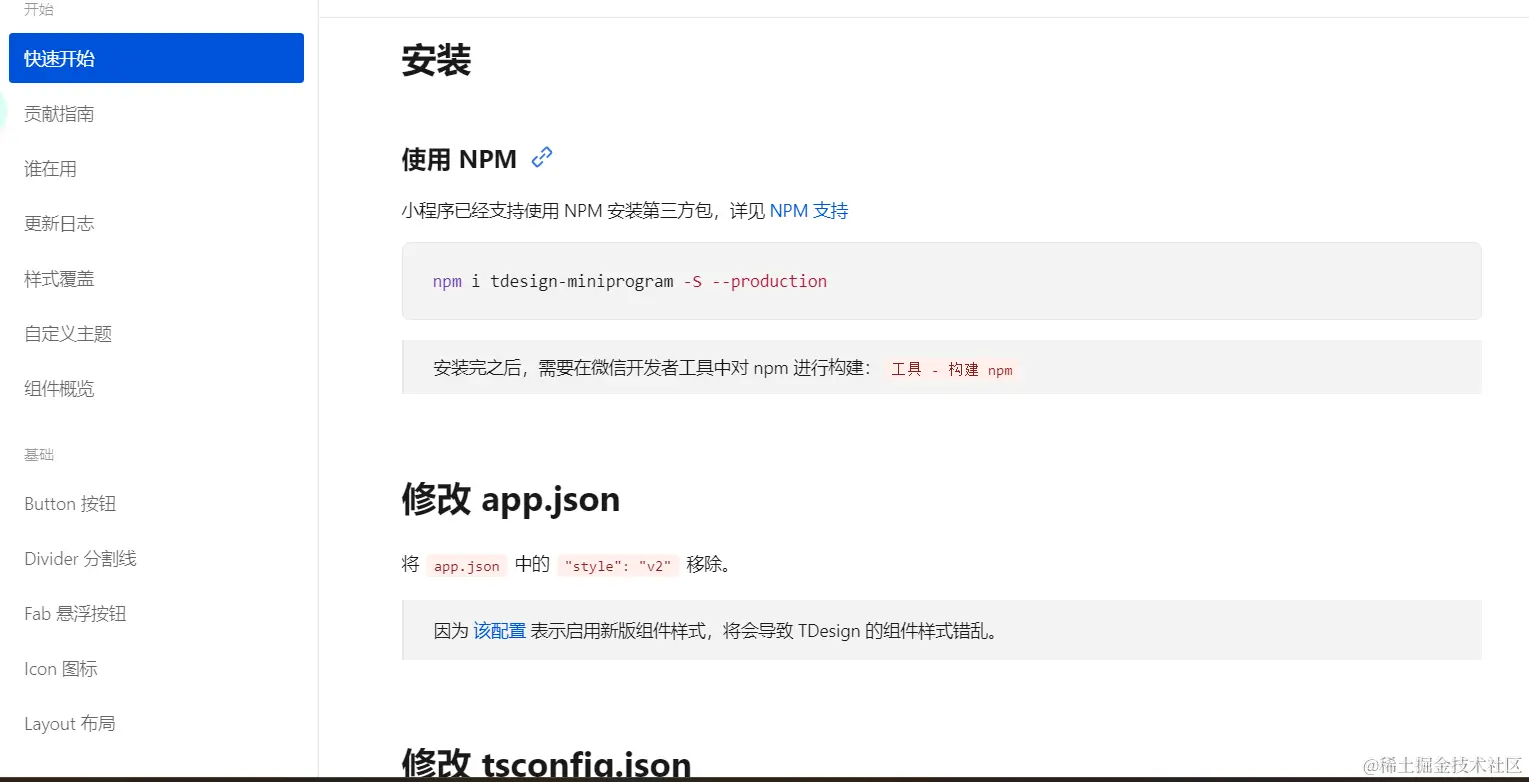
Task: Select 自定义主题 in sidebar
Action: [68, 334]
